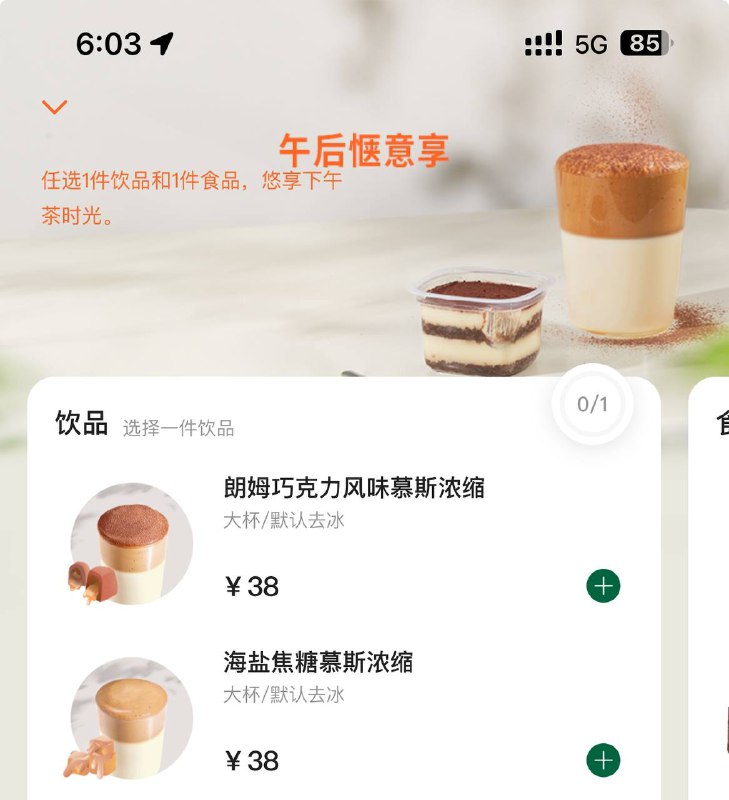This screenshot has height=800, width=729.
Task: Tap green plus to add 朗姆巧克力风味慕斯浓缩
Action: click(x=601, y=588)
